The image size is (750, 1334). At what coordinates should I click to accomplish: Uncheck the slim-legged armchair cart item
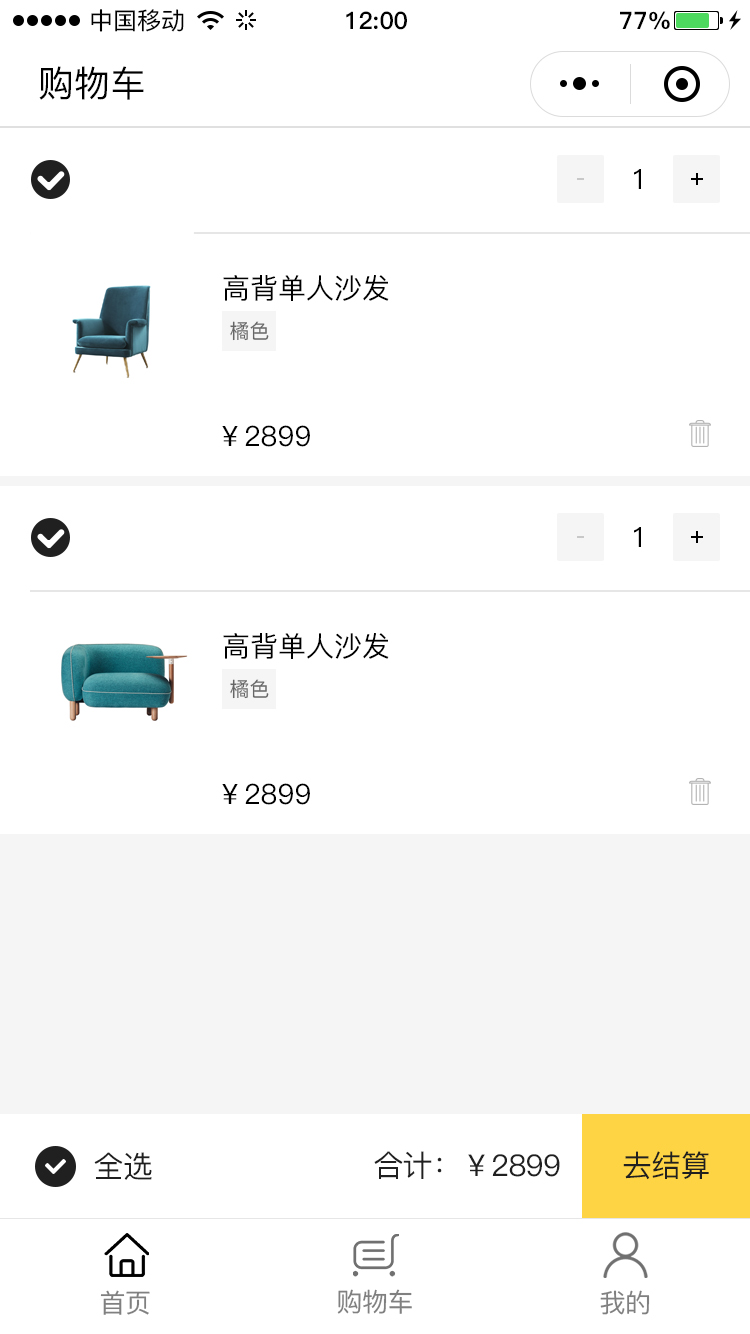click(51, 180)
